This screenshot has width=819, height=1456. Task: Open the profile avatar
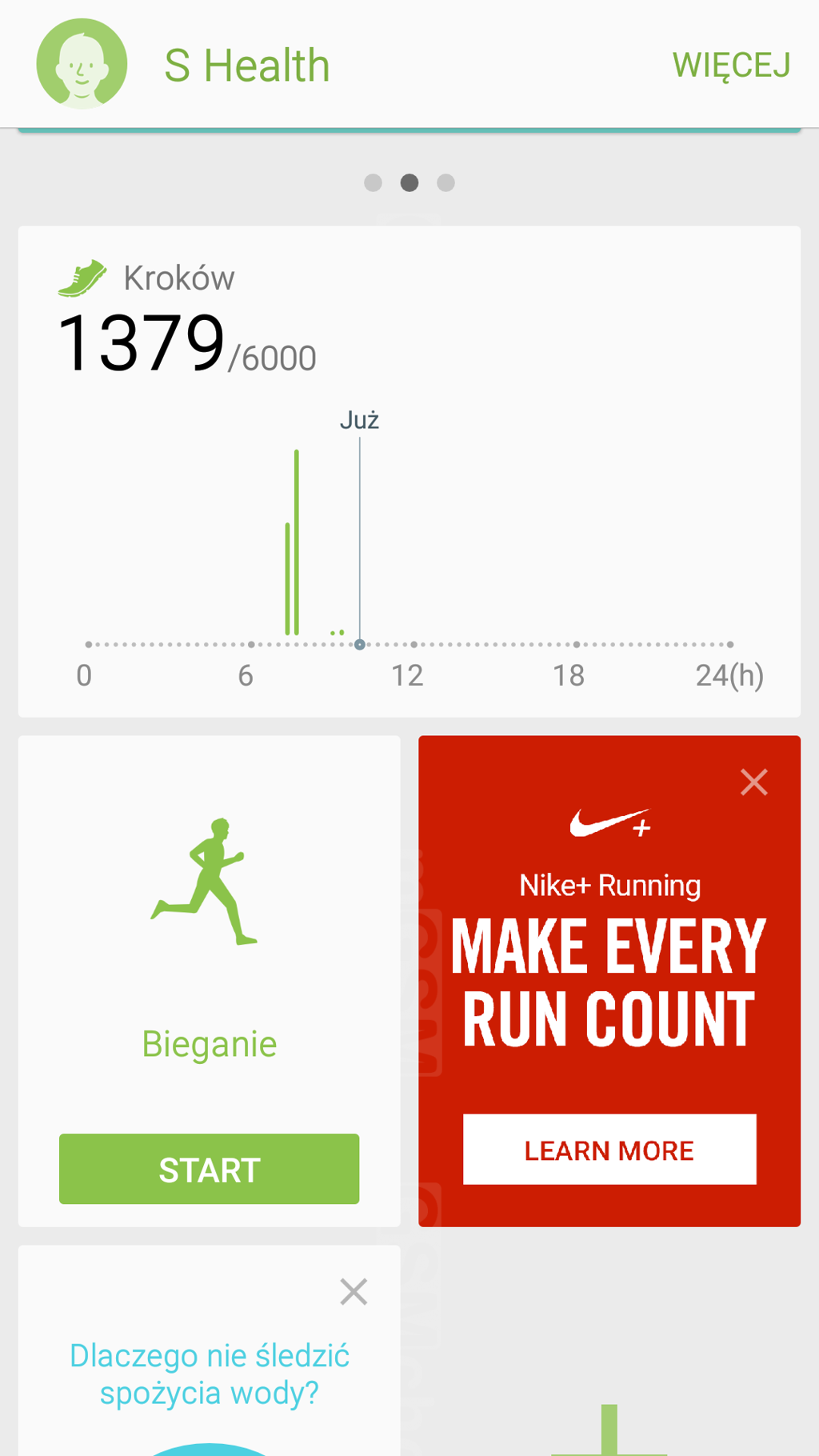82,64
